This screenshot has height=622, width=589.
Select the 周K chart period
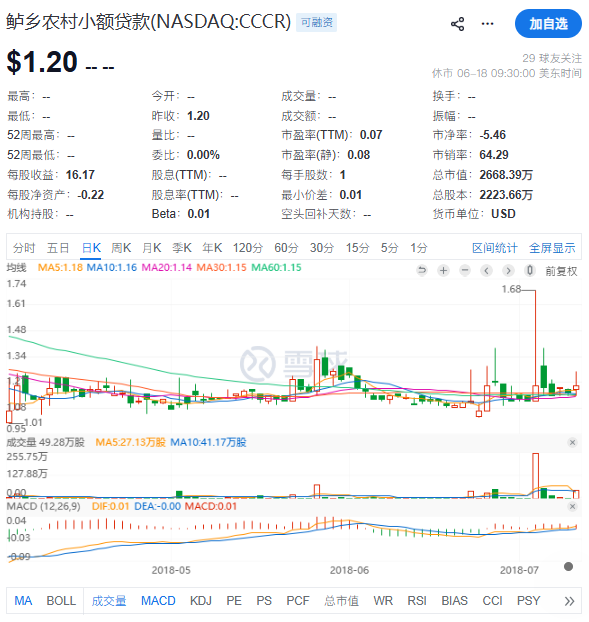click(x=121, y=248)
